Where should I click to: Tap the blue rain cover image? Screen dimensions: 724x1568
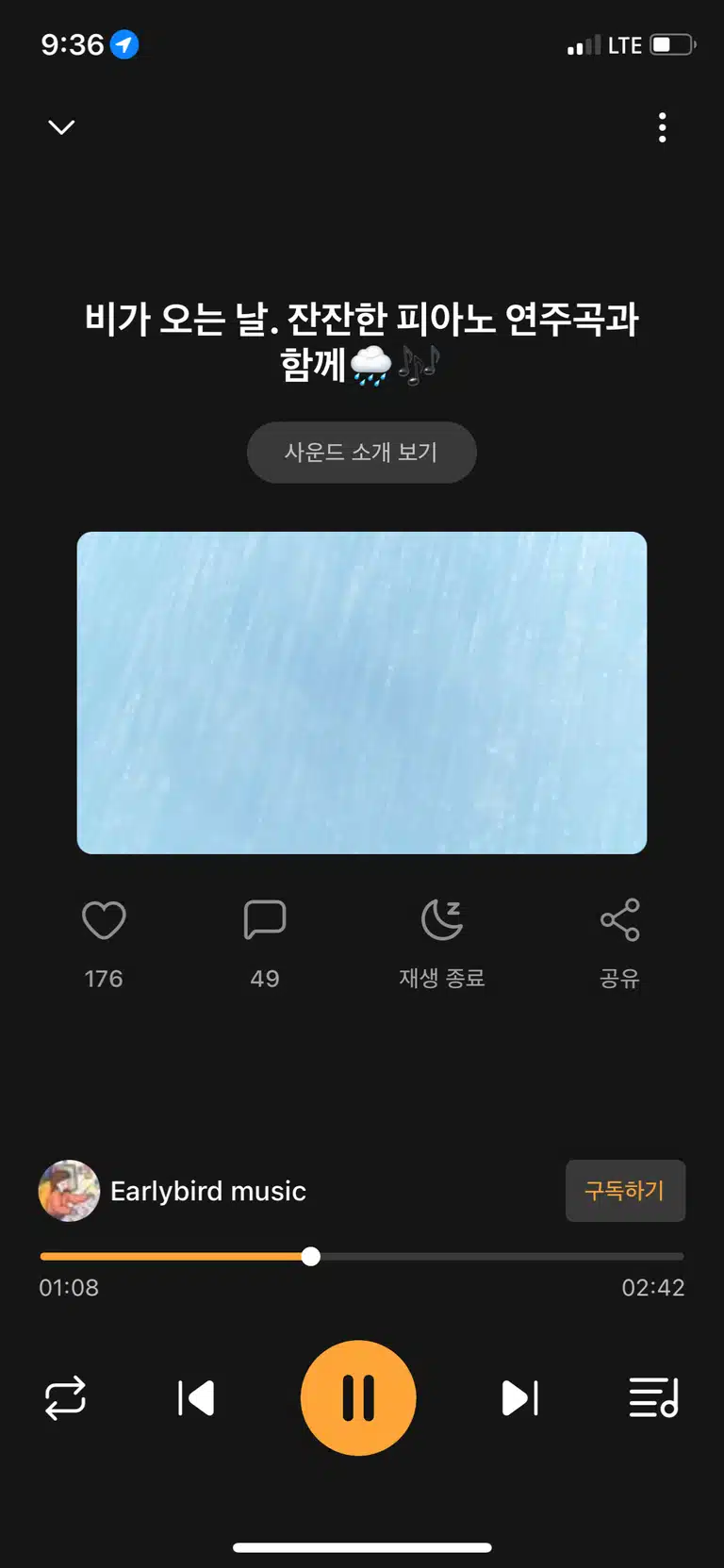tap(362, 693)
